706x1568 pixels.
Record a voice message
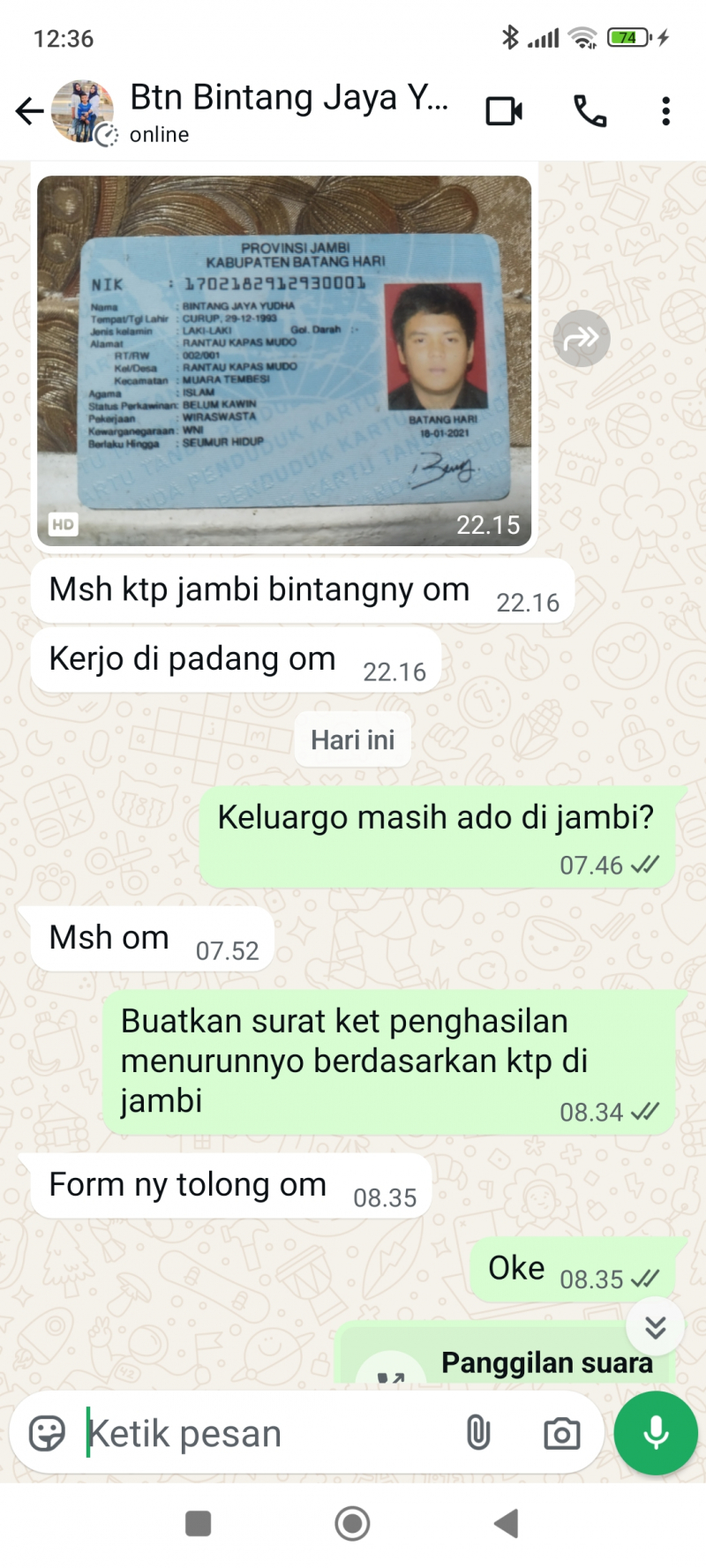656,1433
